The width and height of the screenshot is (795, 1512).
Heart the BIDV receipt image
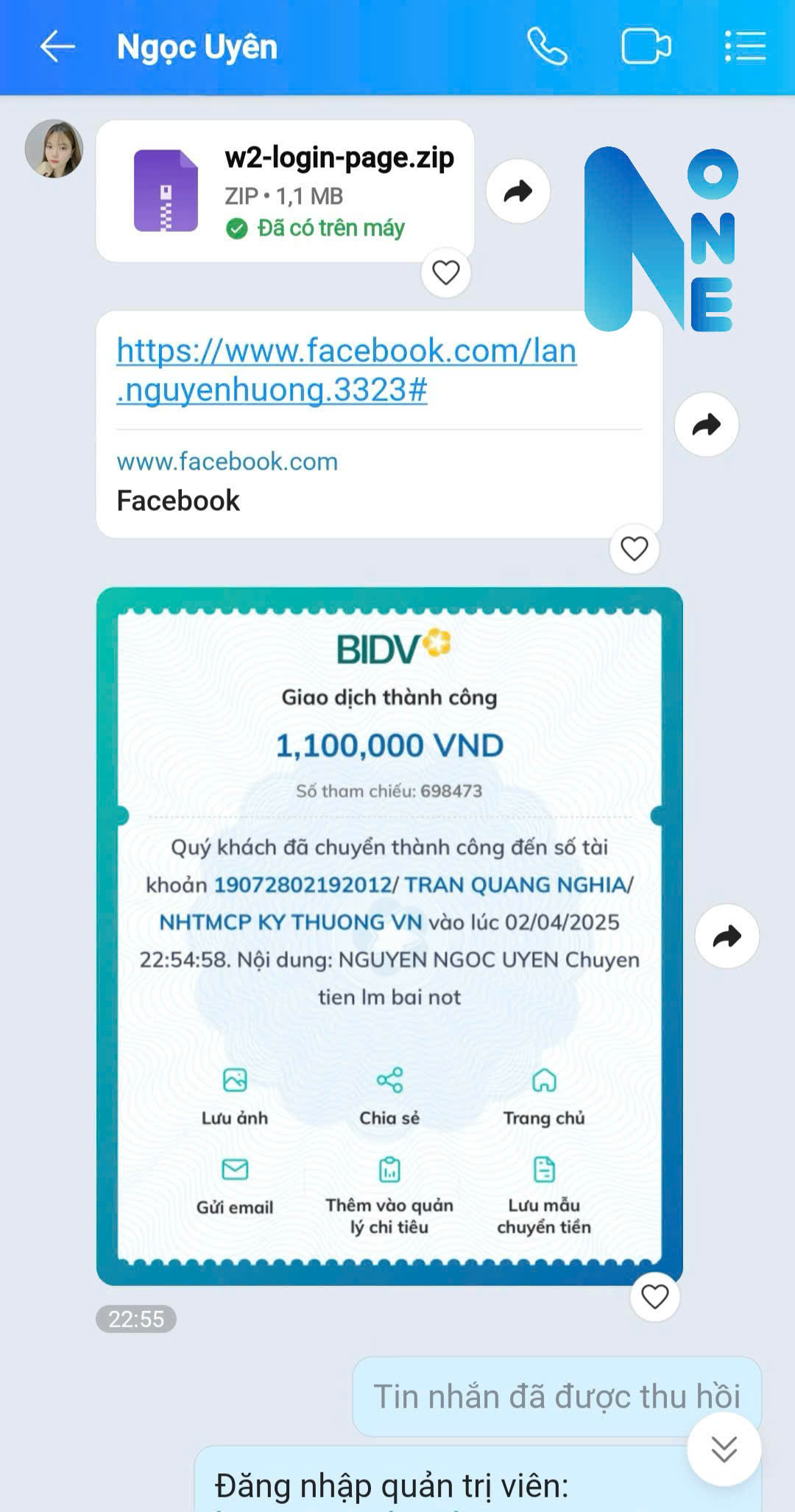[x=655, y=1296]
